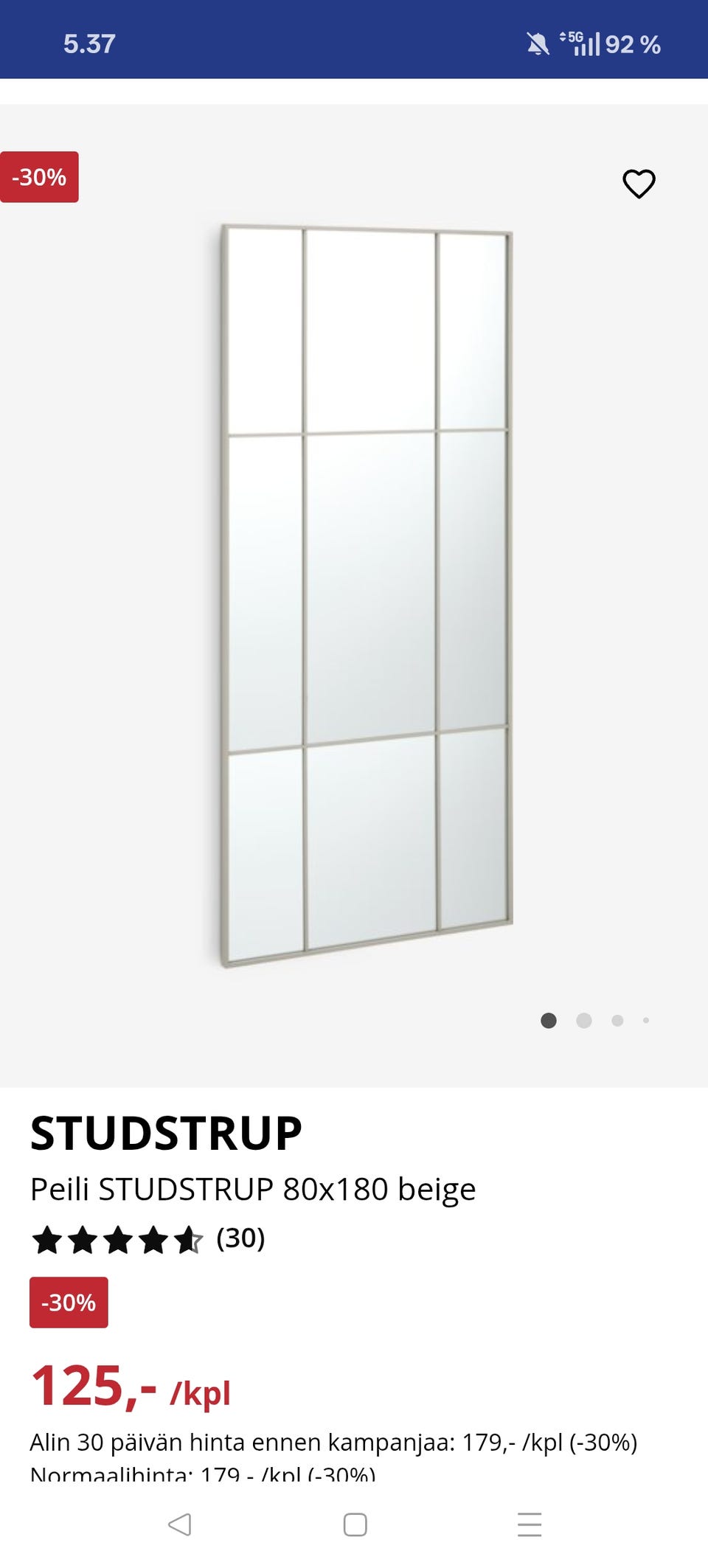
Task: Open the STUDSTRUP mirror product image
Action: (366, 595)
